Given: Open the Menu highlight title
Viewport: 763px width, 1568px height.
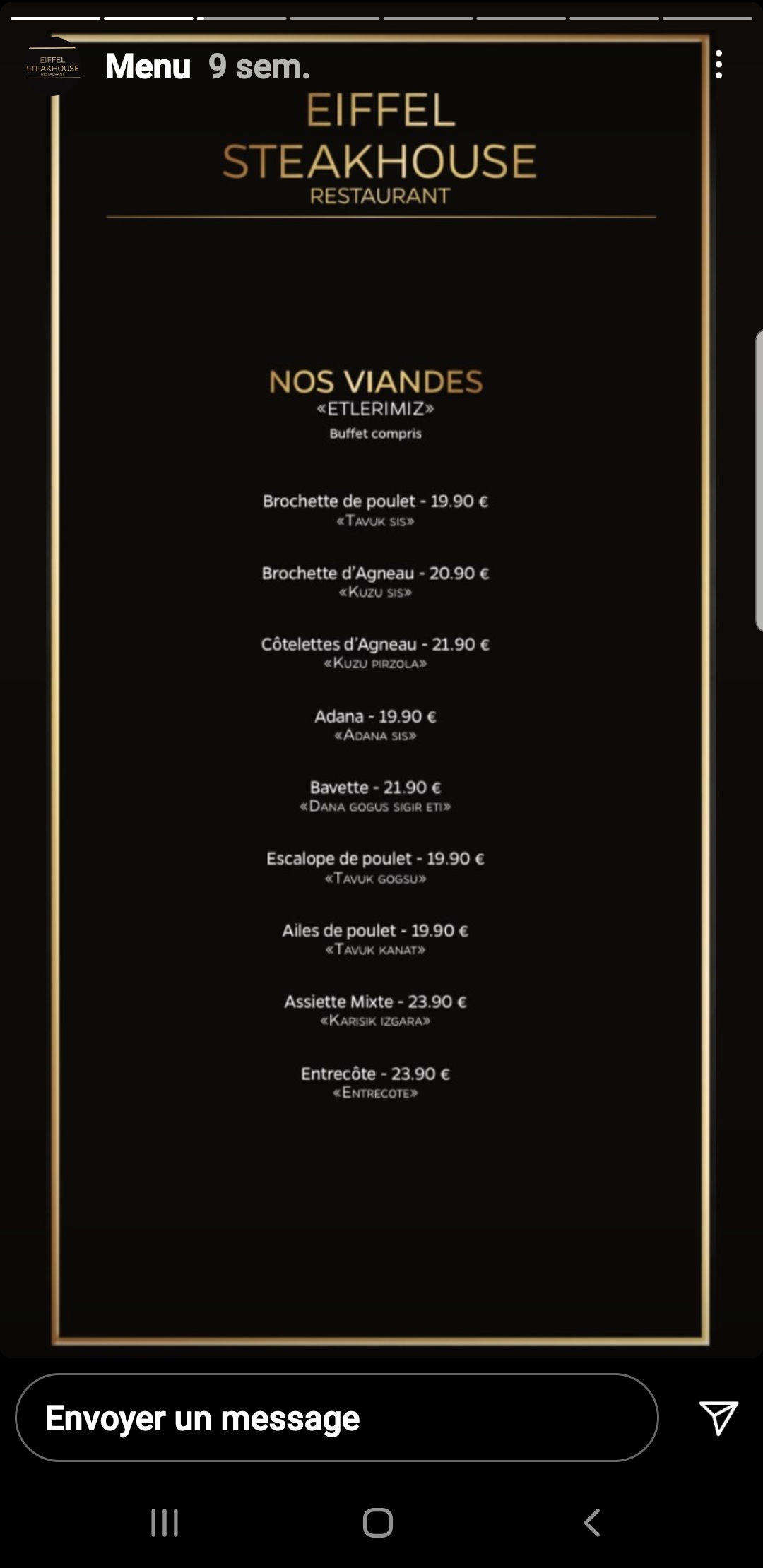Looking at the screenshot, I should (x=148, y=66).
